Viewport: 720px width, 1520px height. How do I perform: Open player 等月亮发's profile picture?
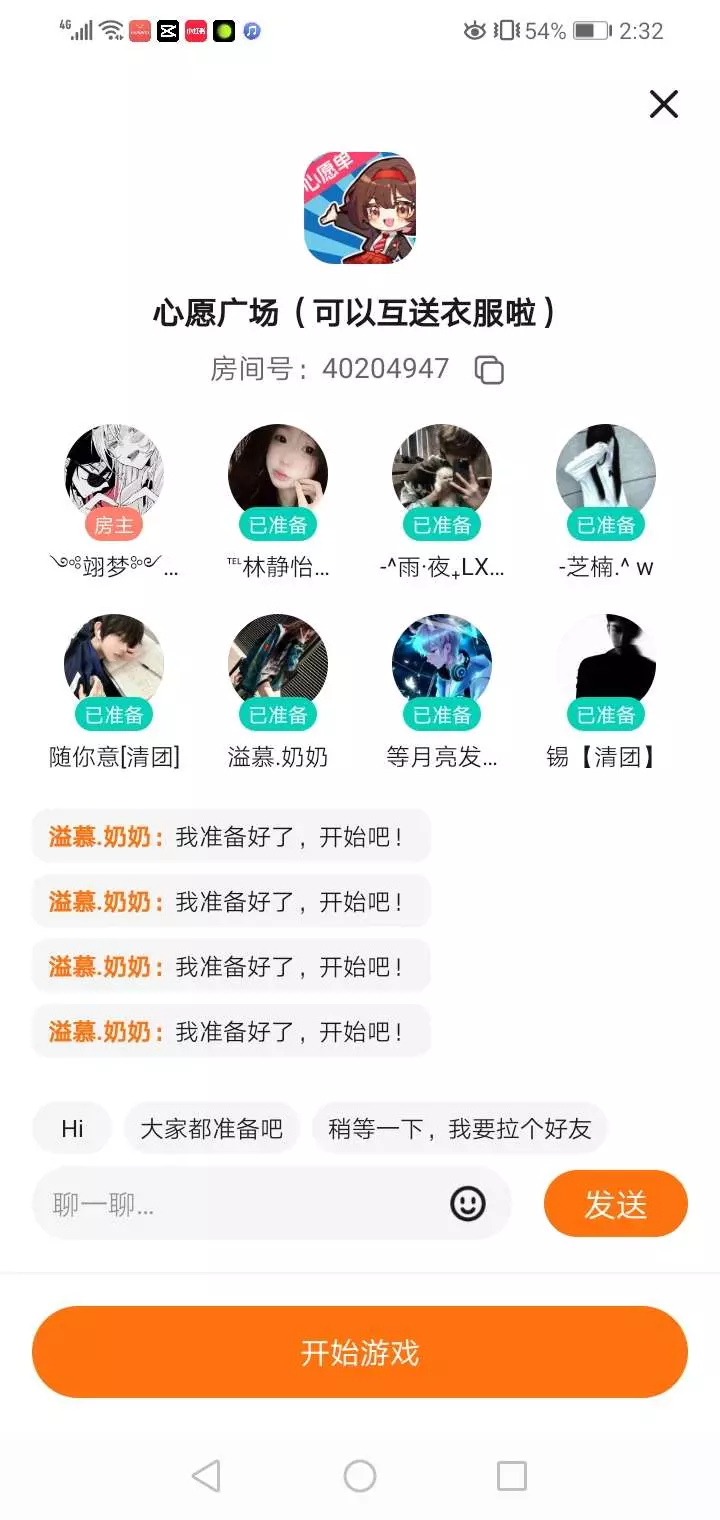pos(442,664)
